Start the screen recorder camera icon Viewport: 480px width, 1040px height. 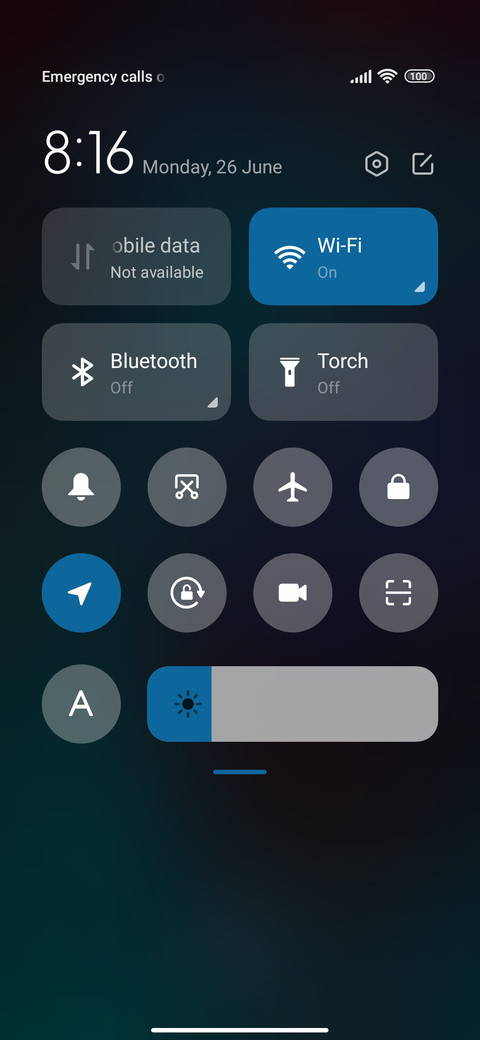(293, 593)
